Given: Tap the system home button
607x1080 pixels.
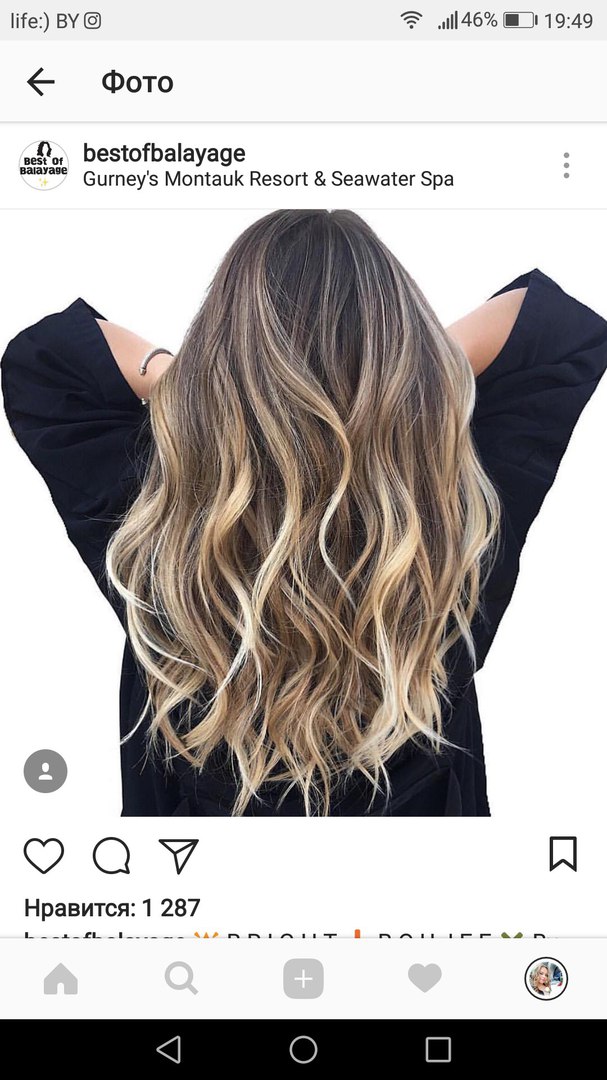Looking at the screenshot, I should 303,1049.
